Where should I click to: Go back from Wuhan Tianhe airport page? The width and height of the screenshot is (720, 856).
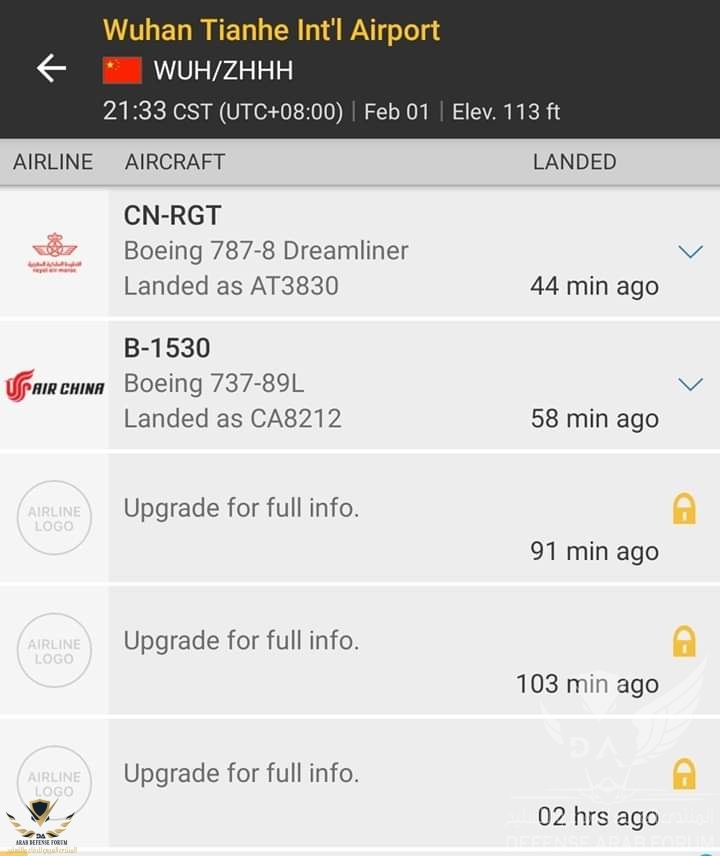click(x=51, y=68)
